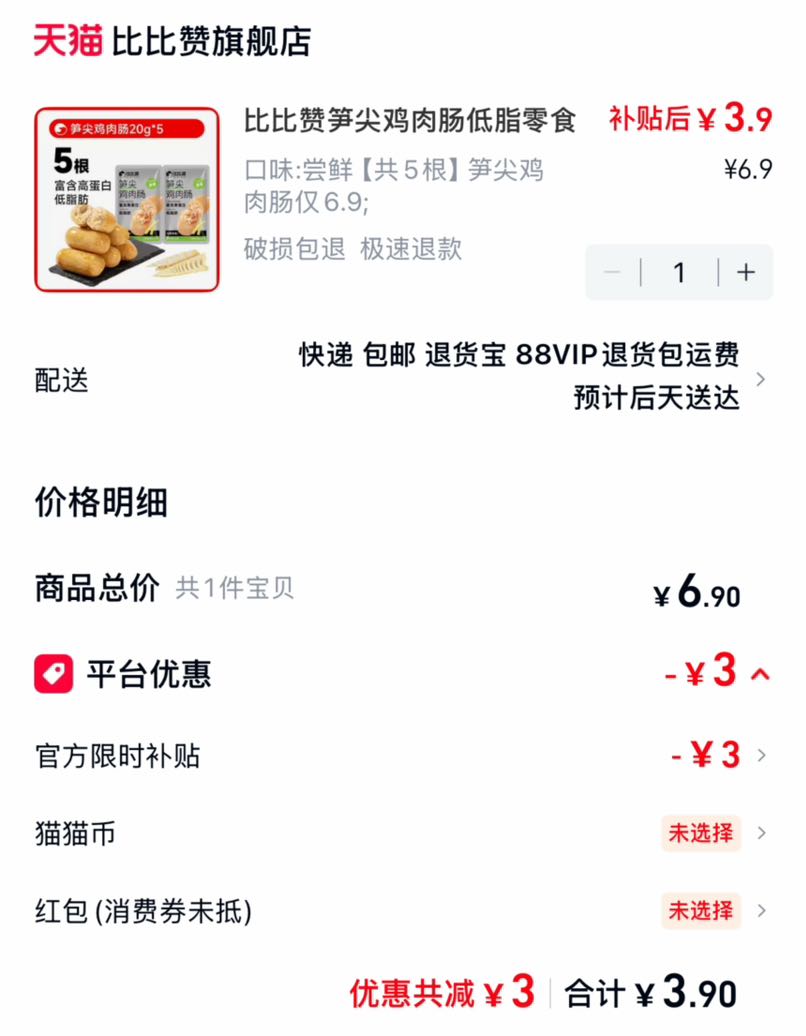Open the 配送 delivery options row
The height and width of the screenshot is (1036, 806).
(403, 377)
